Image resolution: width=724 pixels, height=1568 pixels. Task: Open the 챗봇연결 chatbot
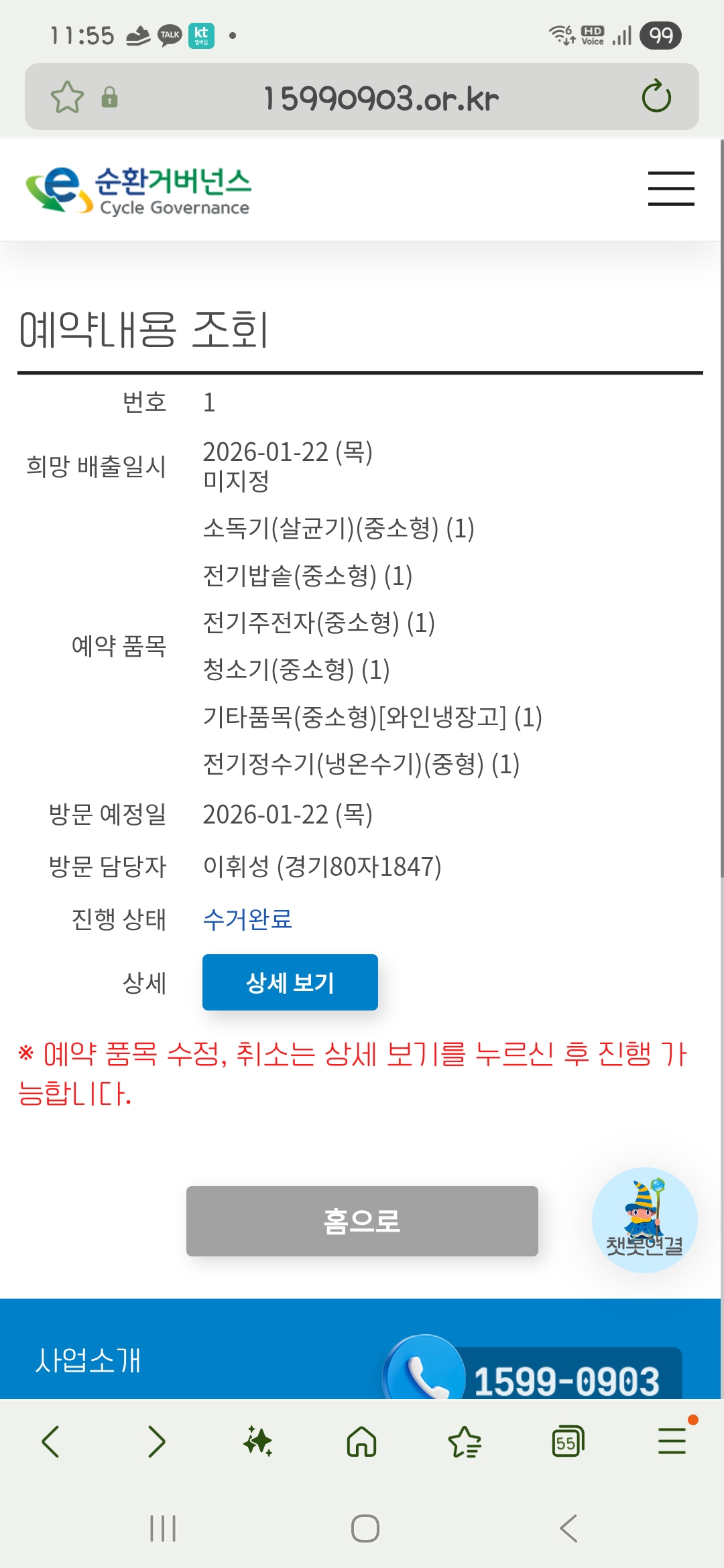tap(644, 1220)
